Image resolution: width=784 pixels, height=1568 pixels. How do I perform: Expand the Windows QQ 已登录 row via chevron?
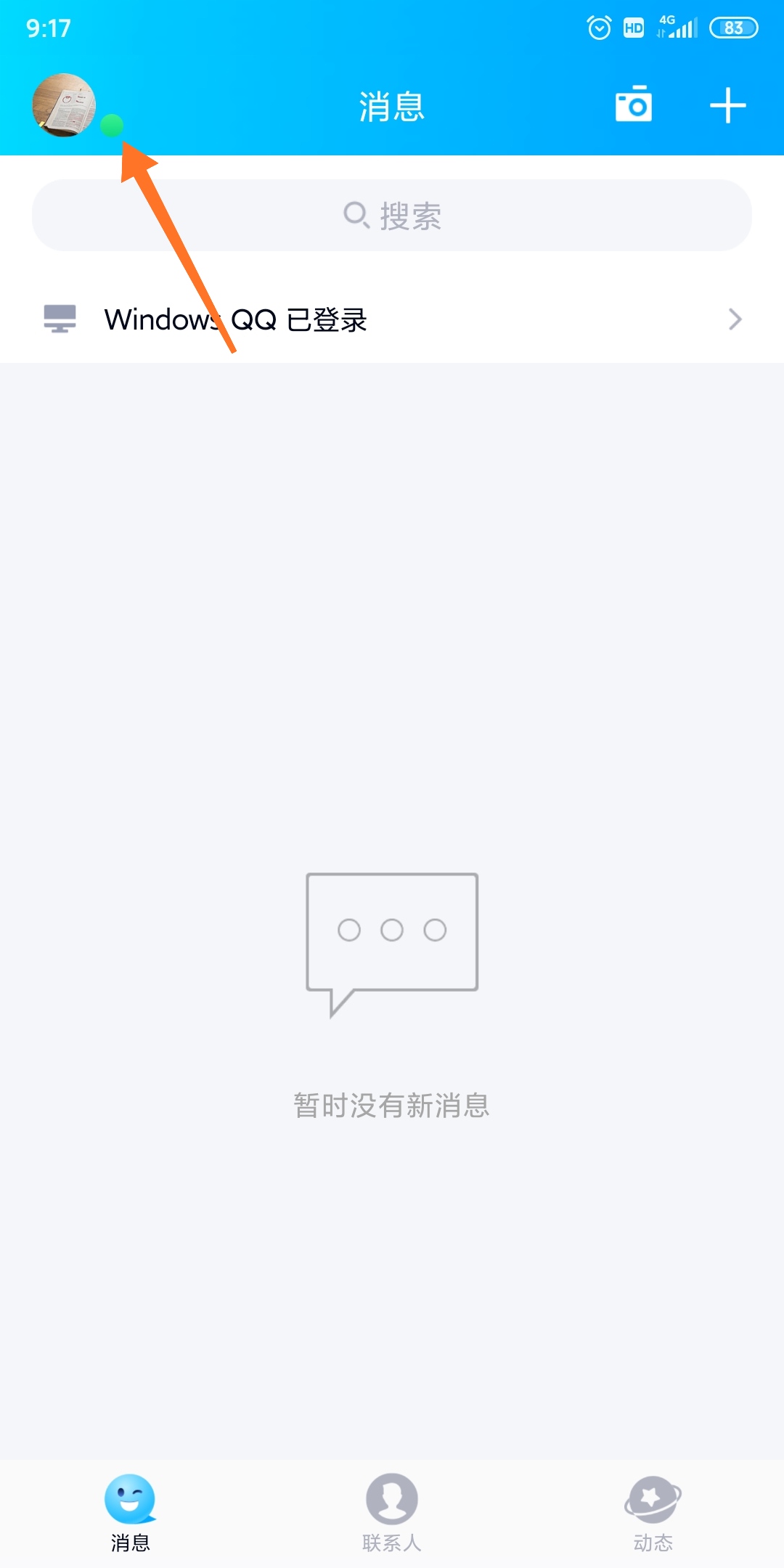[735, 319]
